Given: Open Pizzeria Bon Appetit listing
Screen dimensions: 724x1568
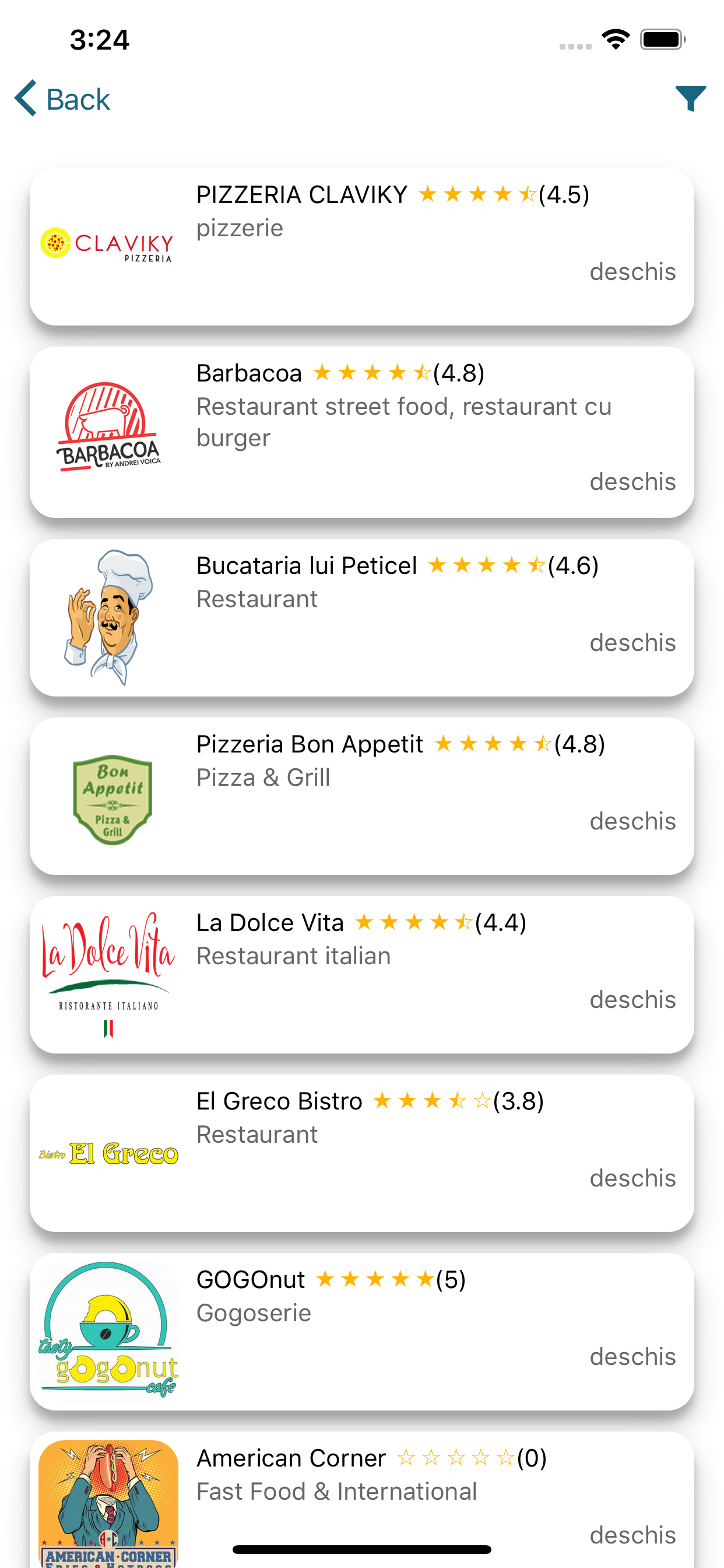Looking at the screenshot, I should tap(361, 796).
